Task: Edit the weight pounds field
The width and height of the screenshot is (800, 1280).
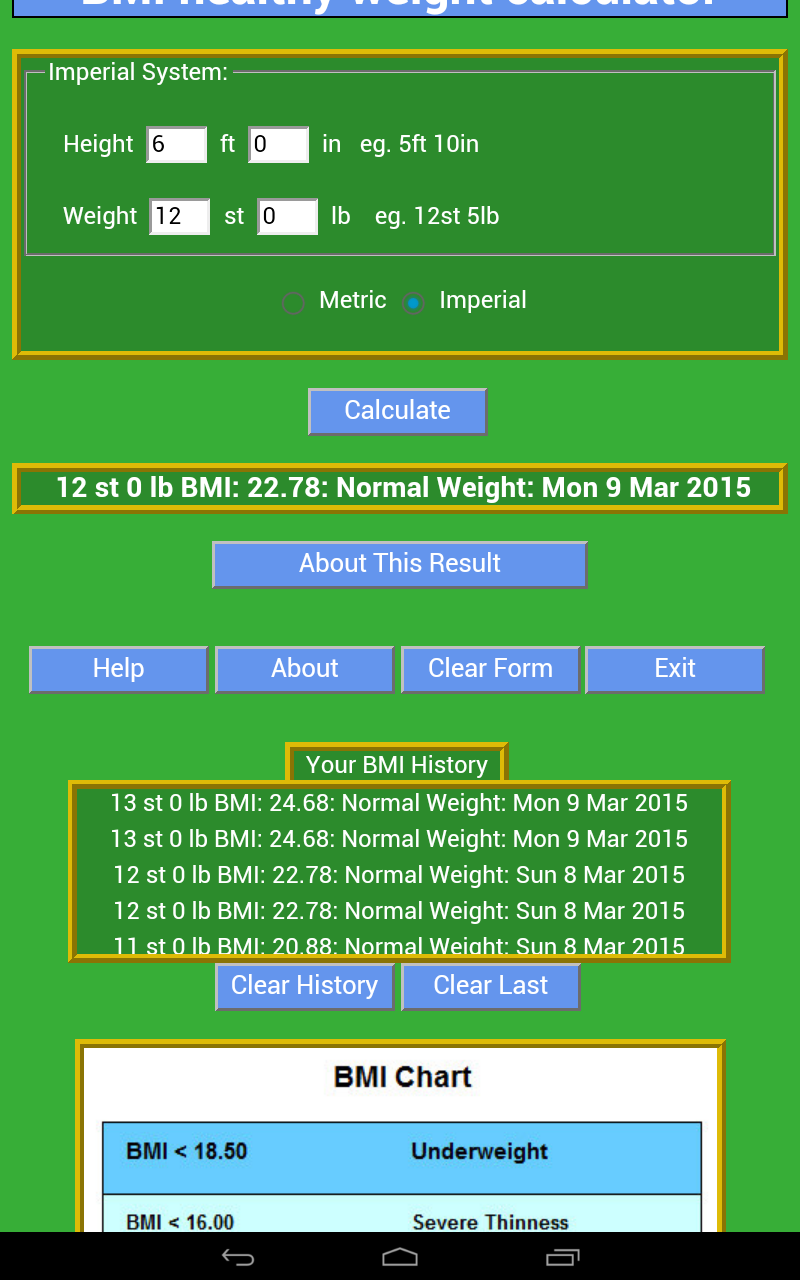Action: pyautogui.click(x=288, y=216)
